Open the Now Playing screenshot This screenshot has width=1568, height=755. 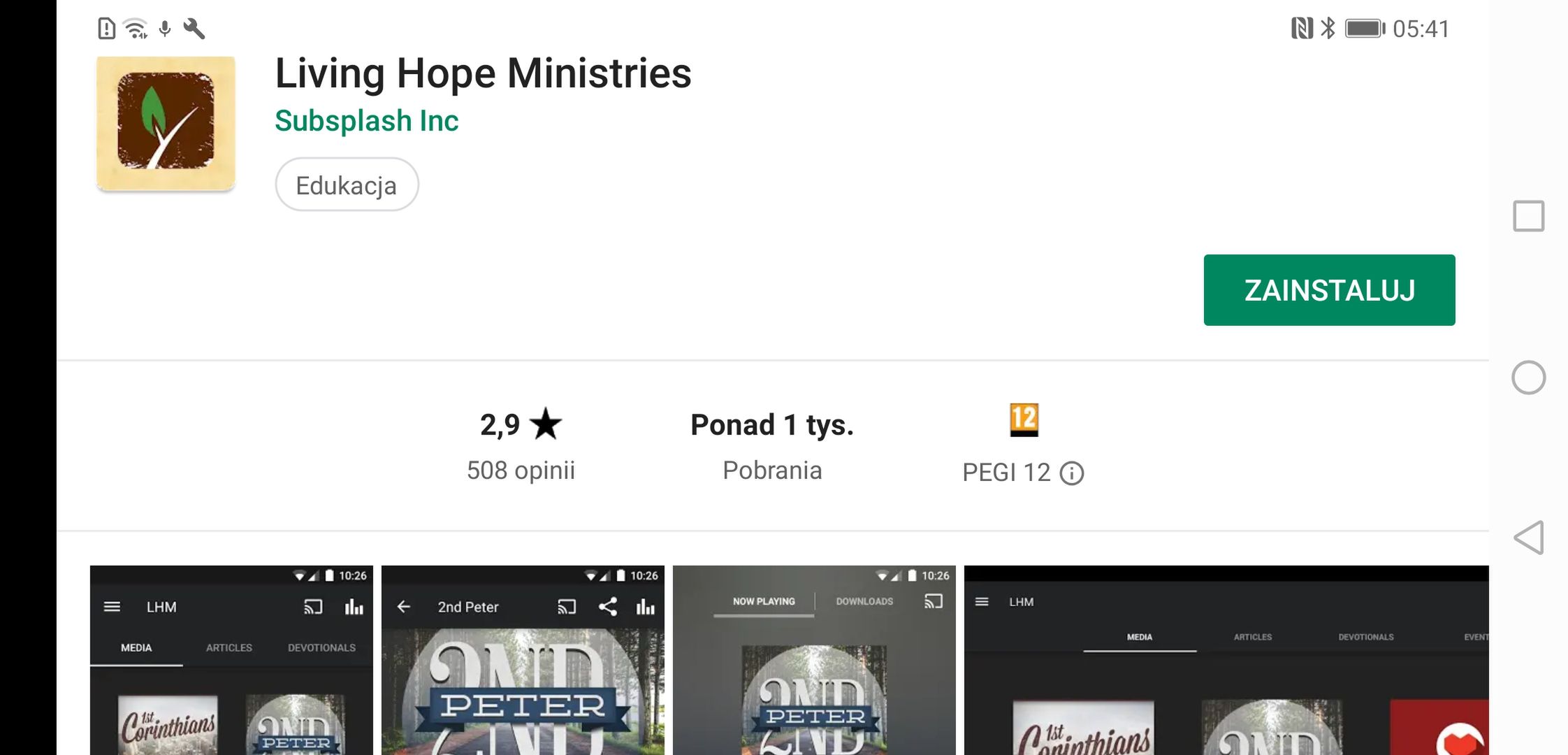813,660
